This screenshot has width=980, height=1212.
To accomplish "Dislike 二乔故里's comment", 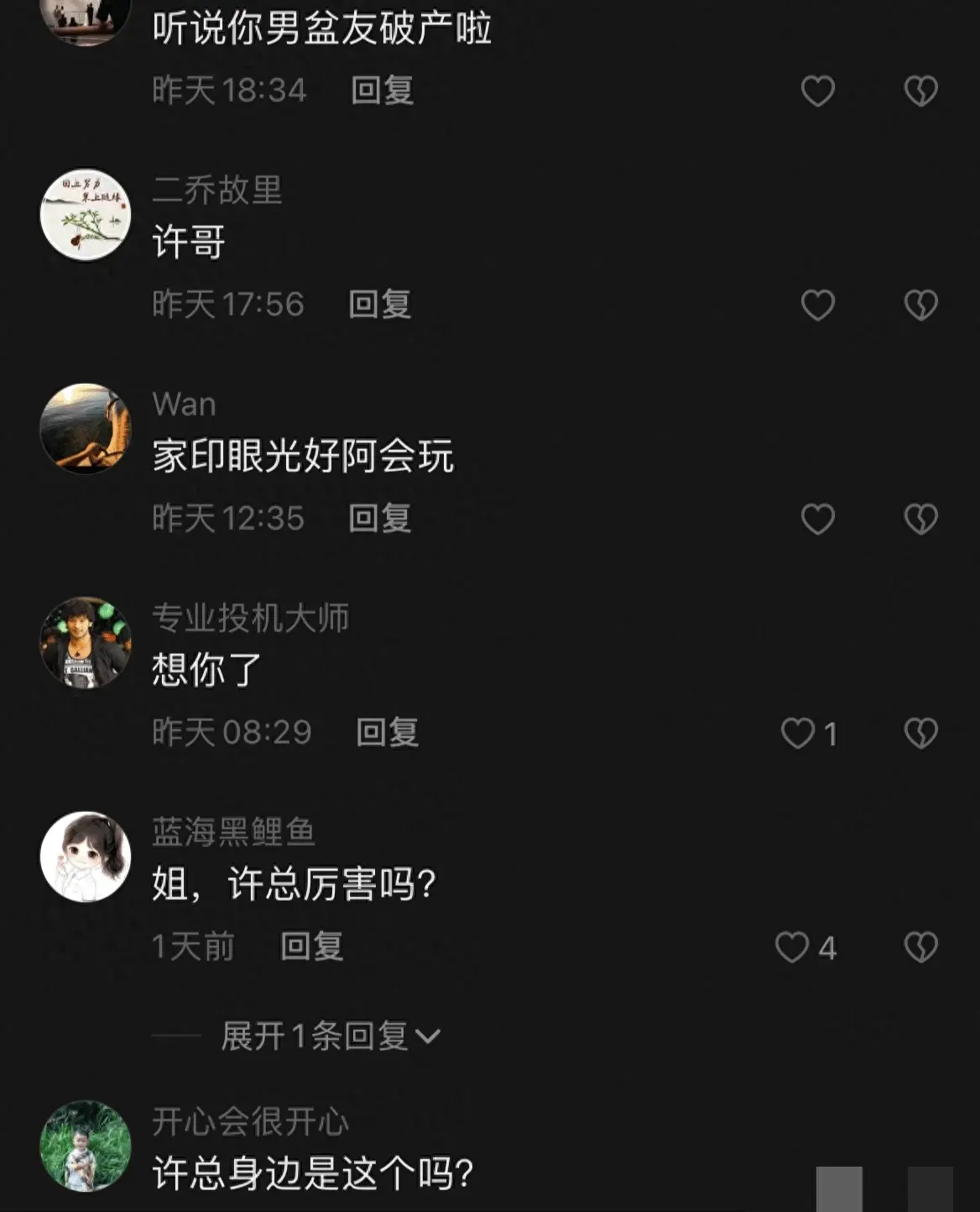I will (920, 305).
